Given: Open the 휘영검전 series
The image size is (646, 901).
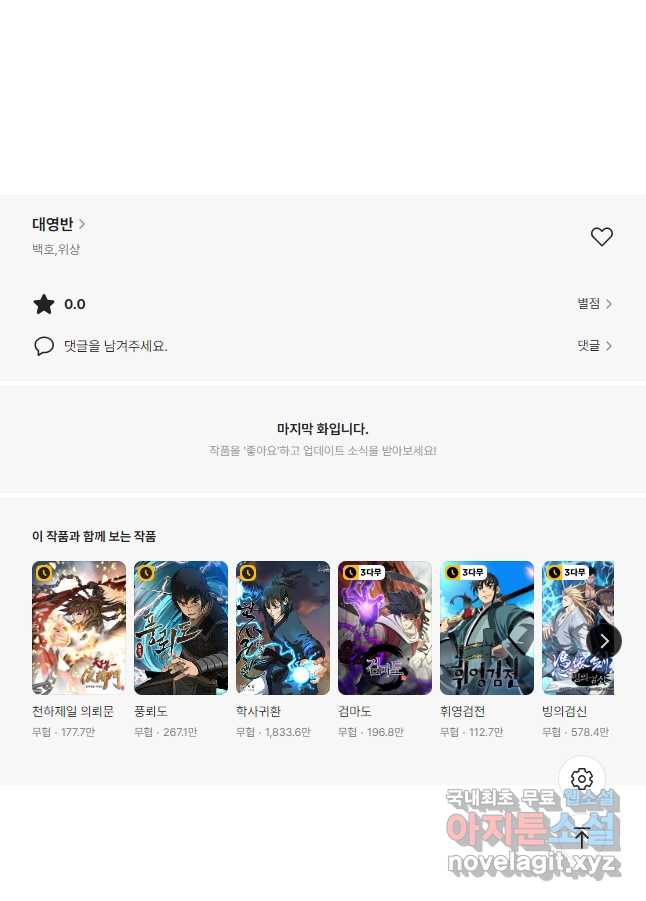Looking at the screenshot, I should [x=487, y=628].
